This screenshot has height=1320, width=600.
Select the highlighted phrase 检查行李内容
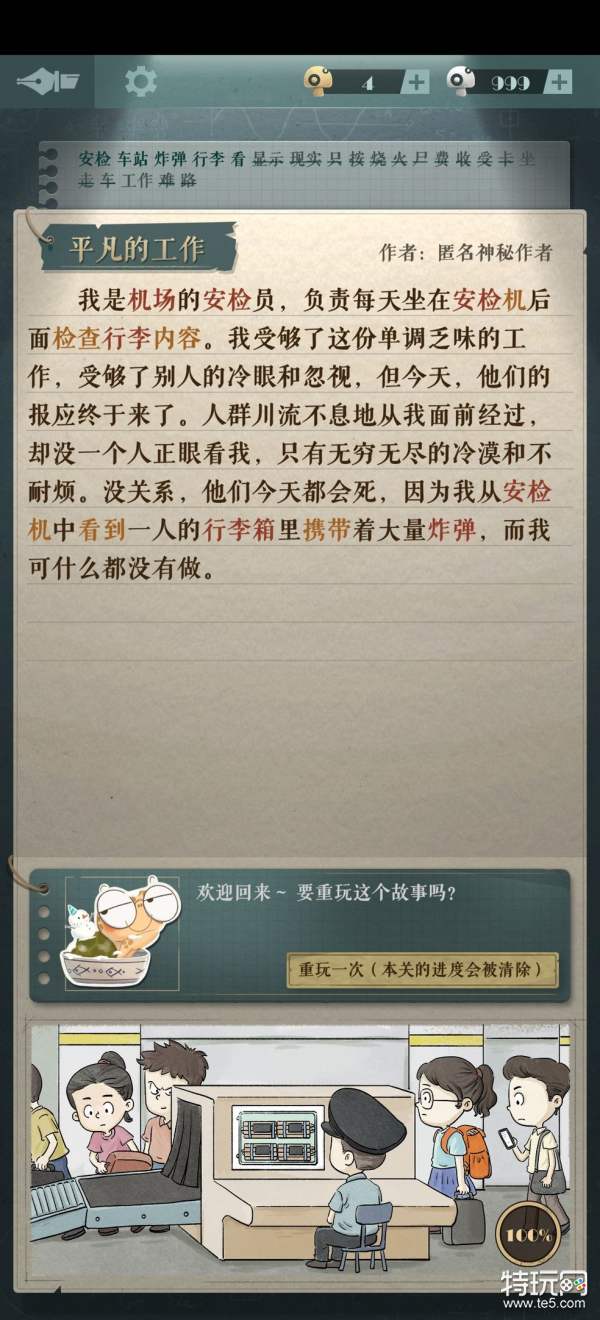coord(127,338)
